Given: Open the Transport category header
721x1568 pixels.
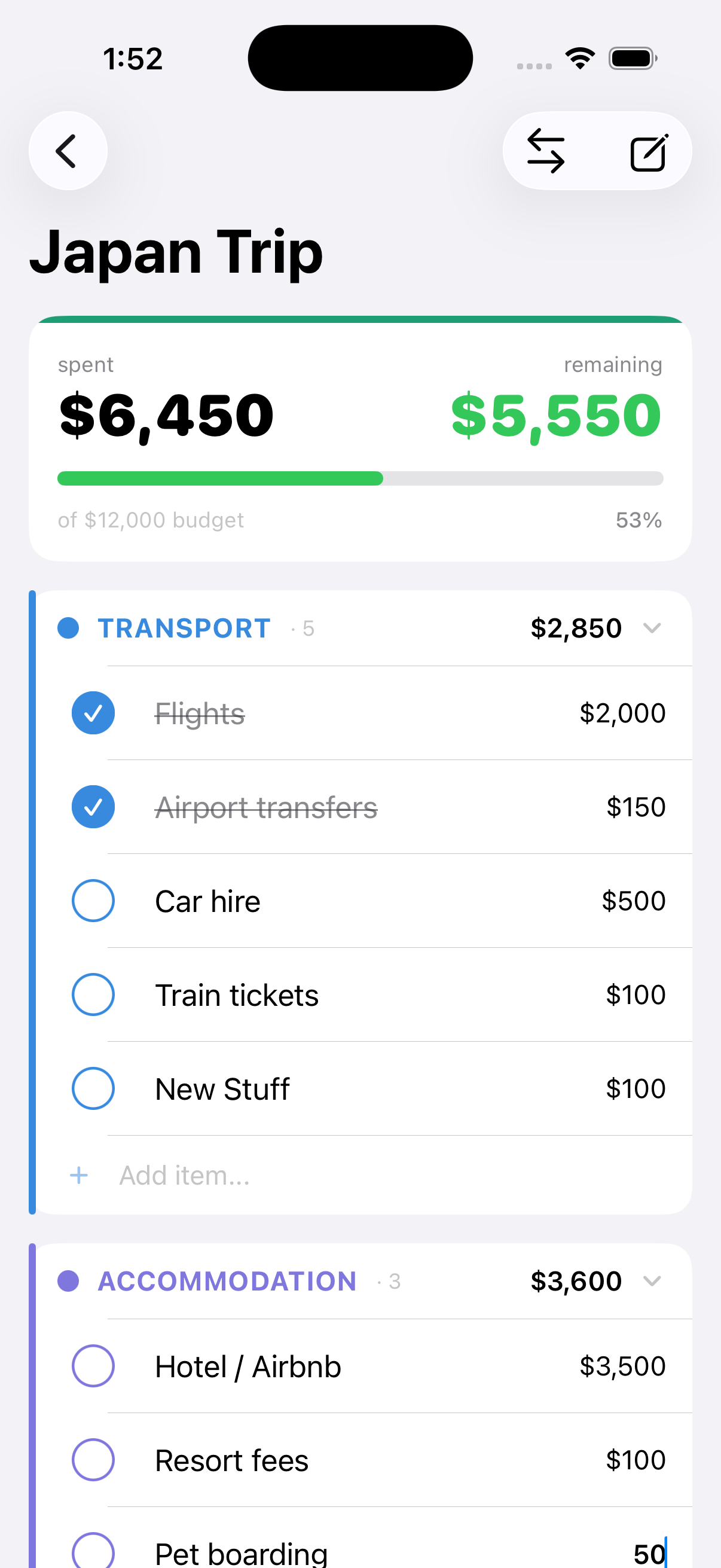Looking at the screenshot, I should 184,628.
